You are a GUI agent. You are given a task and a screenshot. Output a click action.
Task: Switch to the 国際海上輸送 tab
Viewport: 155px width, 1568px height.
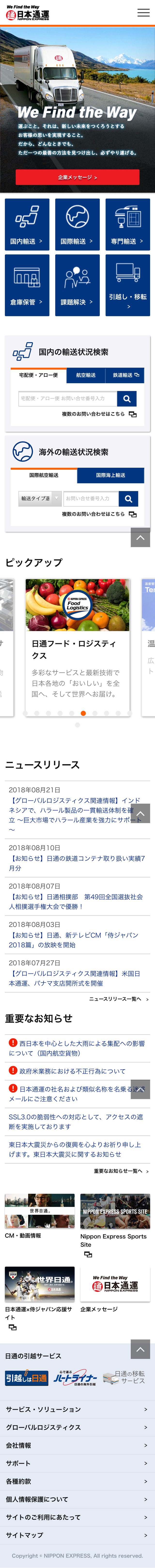click(x=111, y=475)
